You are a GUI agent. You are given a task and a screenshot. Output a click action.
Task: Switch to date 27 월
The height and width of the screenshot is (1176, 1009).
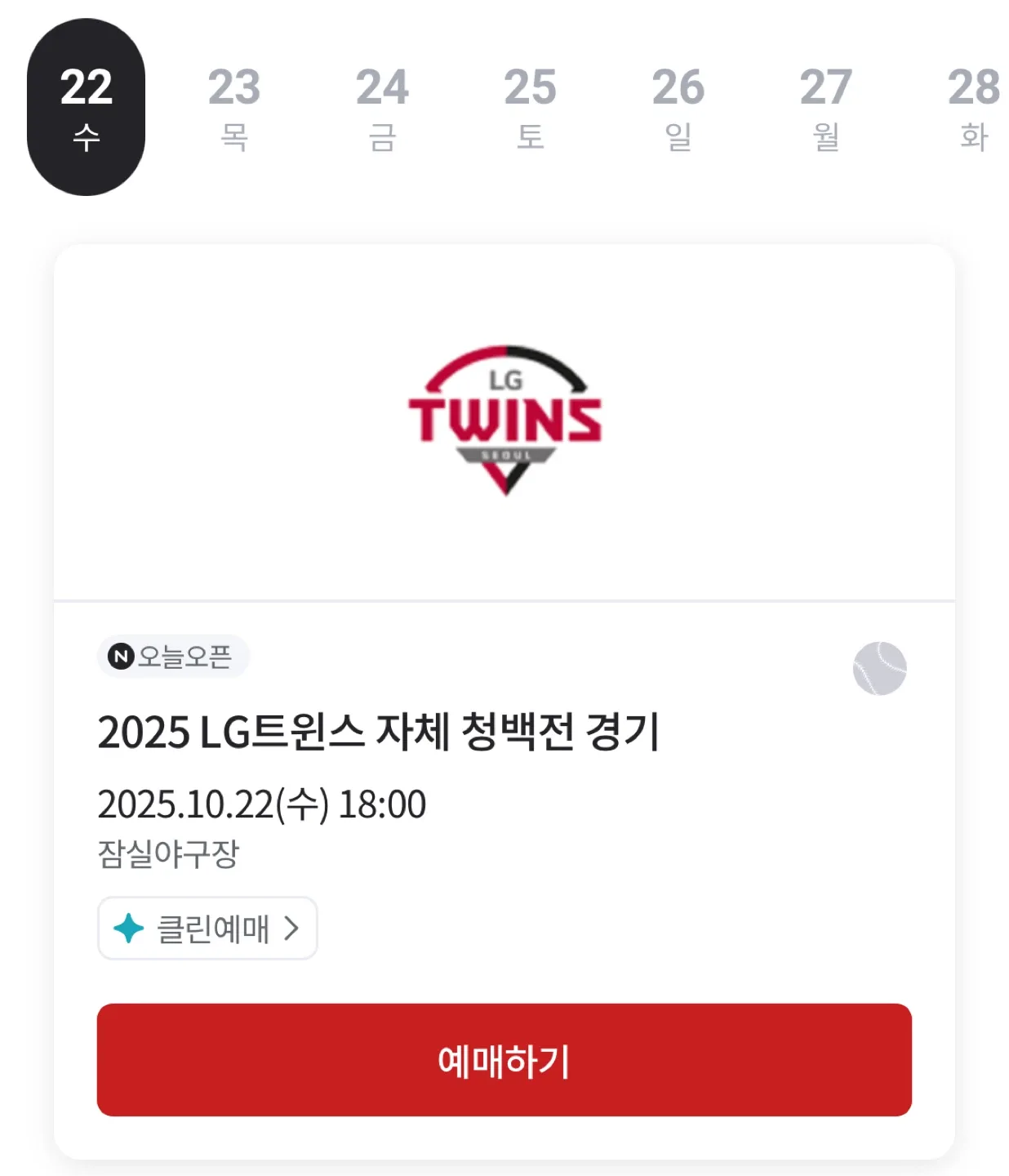(x=825, y=107)
